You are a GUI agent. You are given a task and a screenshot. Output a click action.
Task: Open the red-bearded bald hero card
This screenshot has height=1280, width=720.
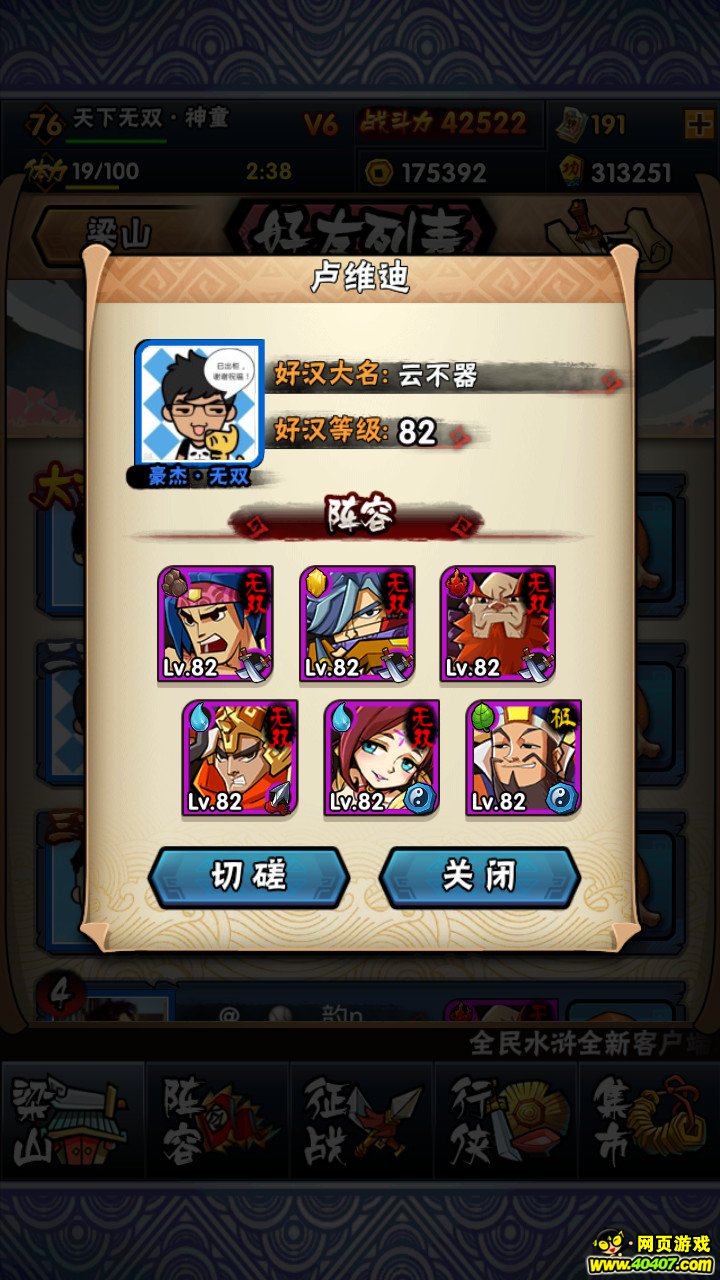[x=498, y=624]
